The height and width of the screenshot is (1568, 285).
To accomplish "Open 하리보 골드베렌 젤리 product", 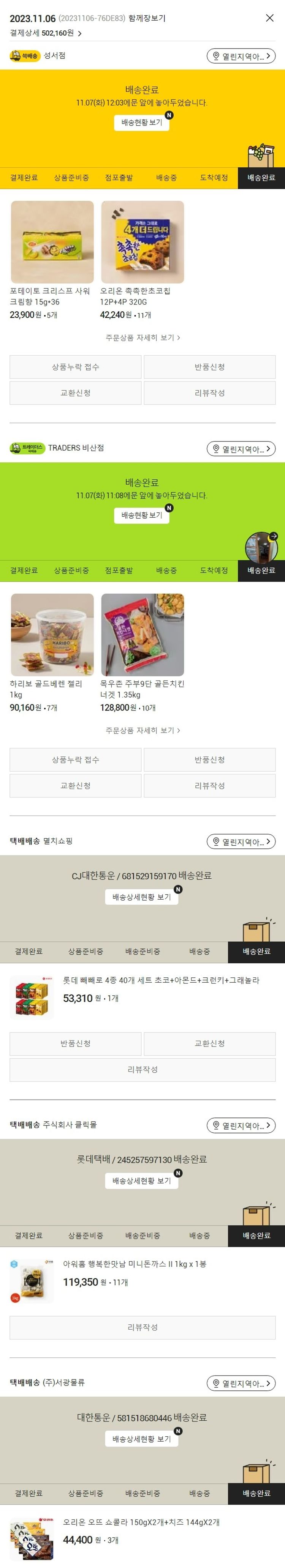I will coord(52,635).
